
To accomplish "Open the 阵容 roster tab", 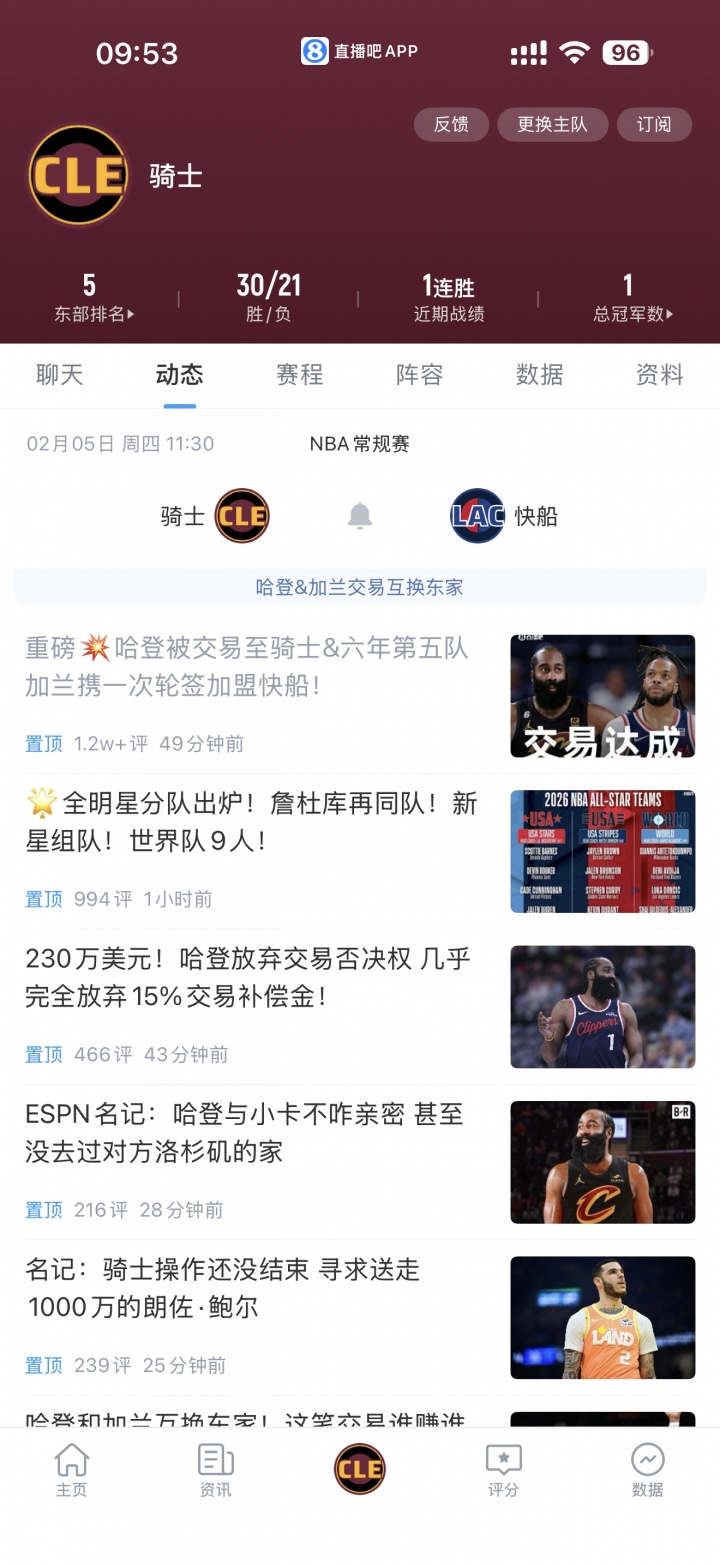I will [420, 375].
